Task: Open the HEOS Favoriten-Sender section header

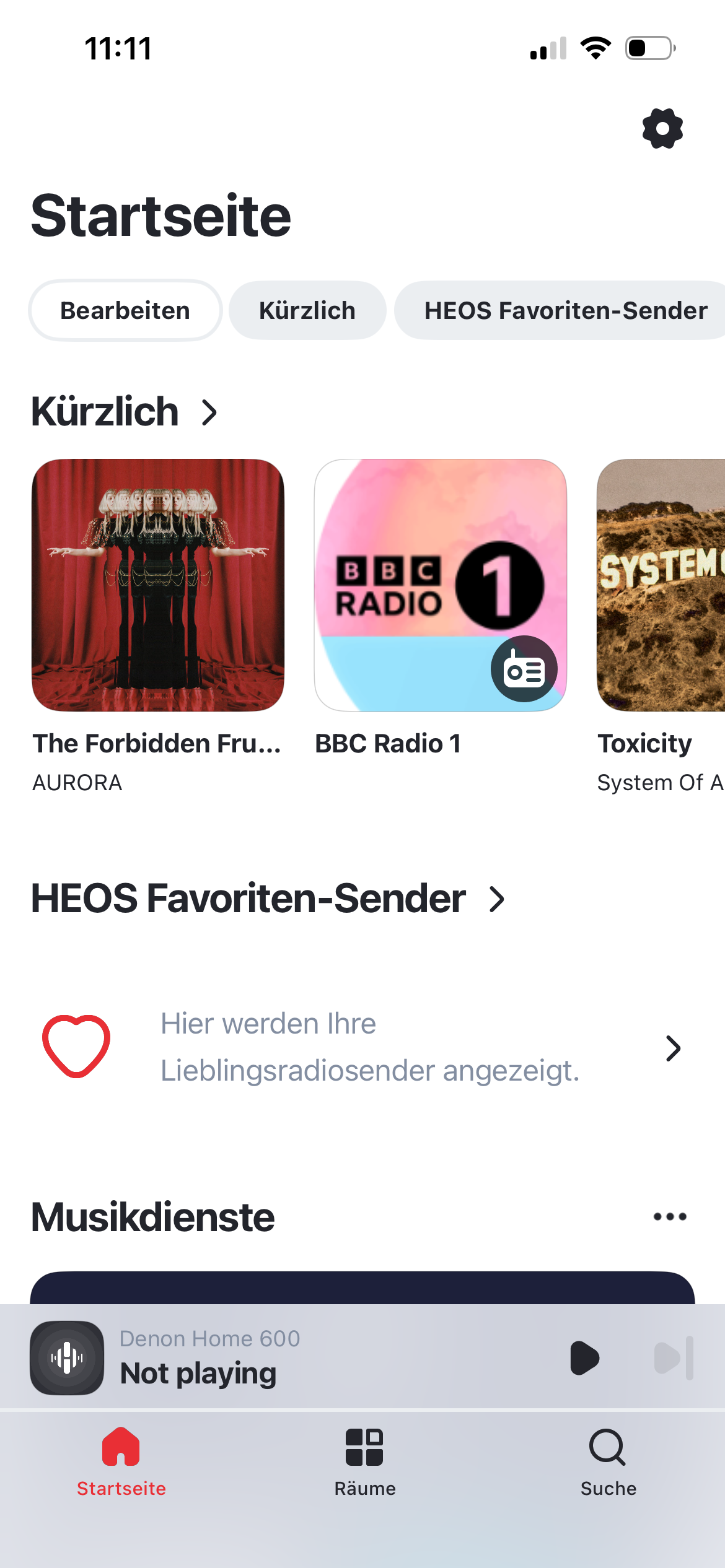Action: tap(268, 899)
